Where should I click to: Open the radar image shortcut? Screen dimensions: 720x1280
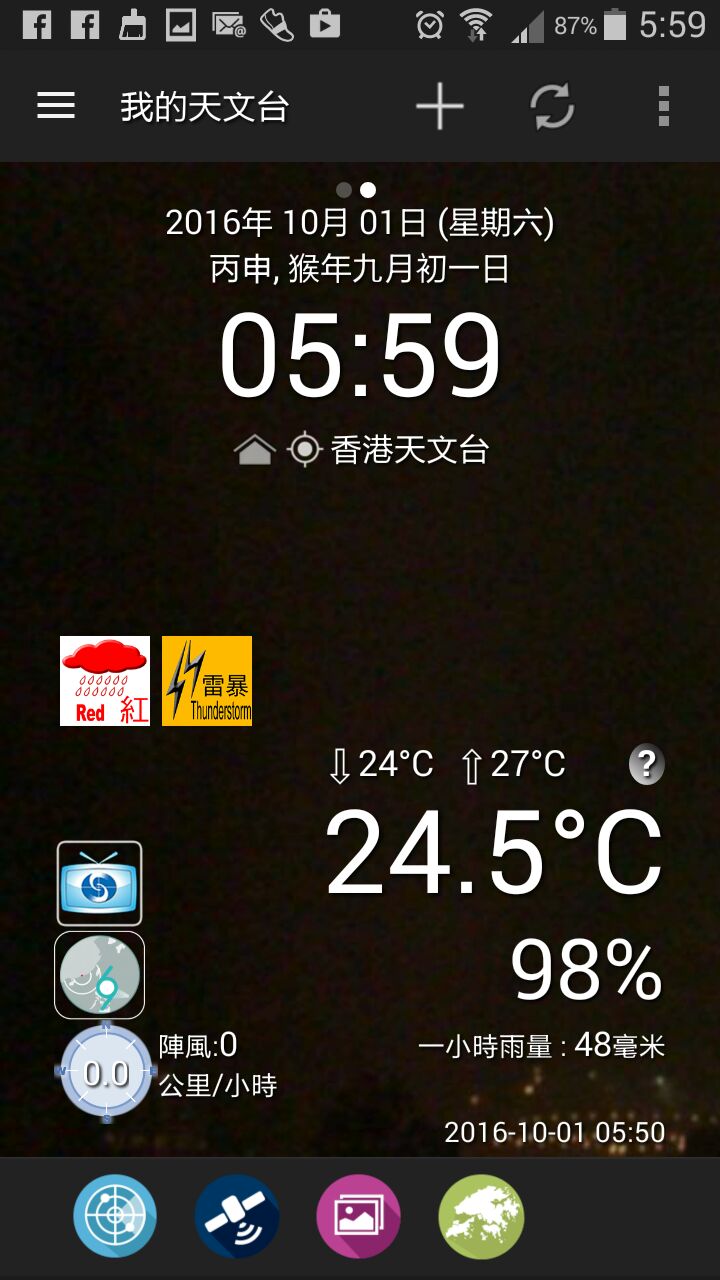[115, 1216]
